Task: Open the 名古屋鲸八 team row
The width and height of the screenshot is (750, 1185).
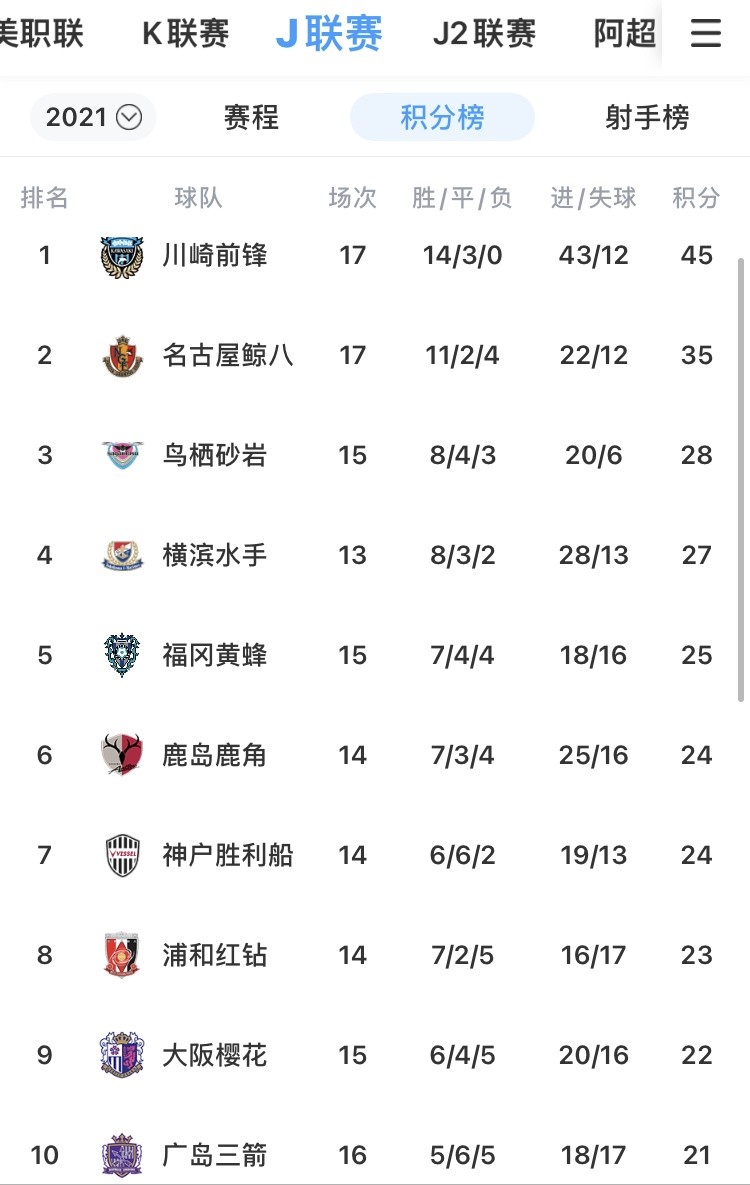Action: [228, 356]
